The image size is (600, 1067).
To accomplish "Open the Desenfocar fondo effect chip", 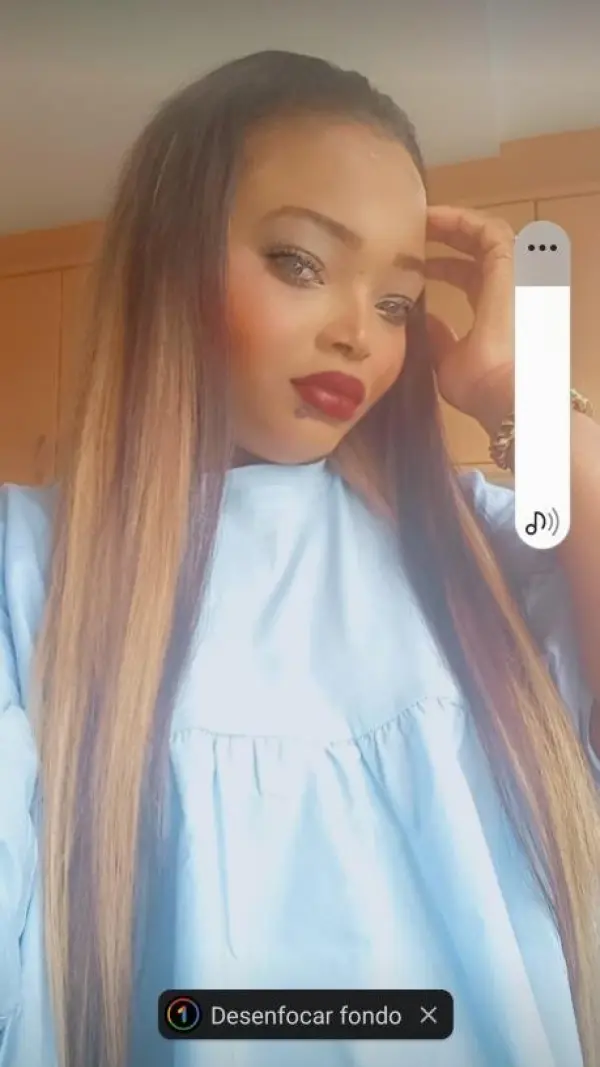I will click(290, 1016).
